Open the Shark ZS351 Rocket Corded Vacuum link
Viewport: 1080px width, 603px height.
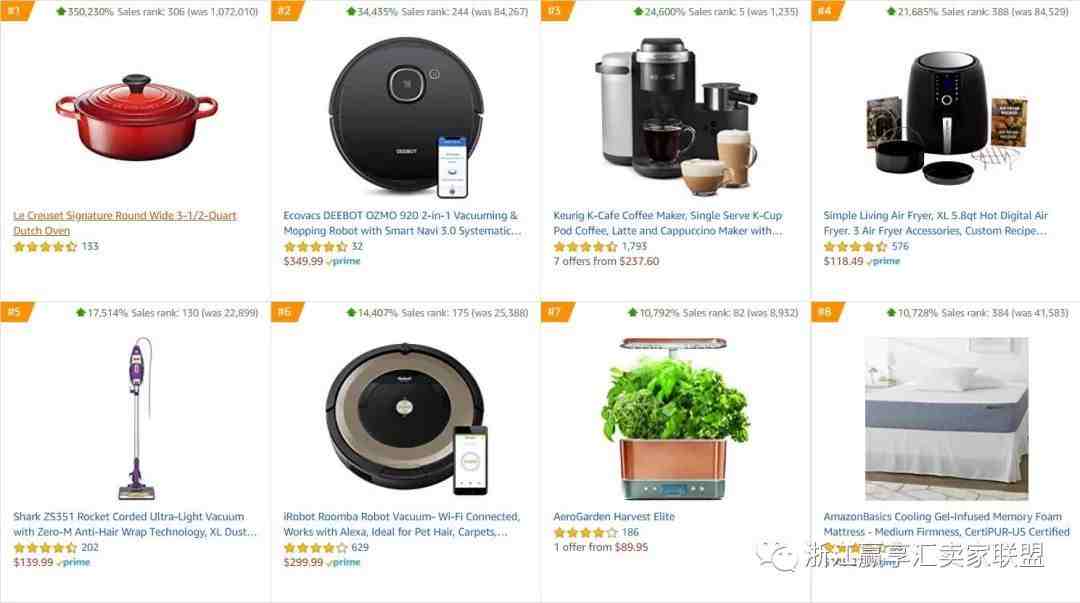pyautogui.click(x=128, y=517)
